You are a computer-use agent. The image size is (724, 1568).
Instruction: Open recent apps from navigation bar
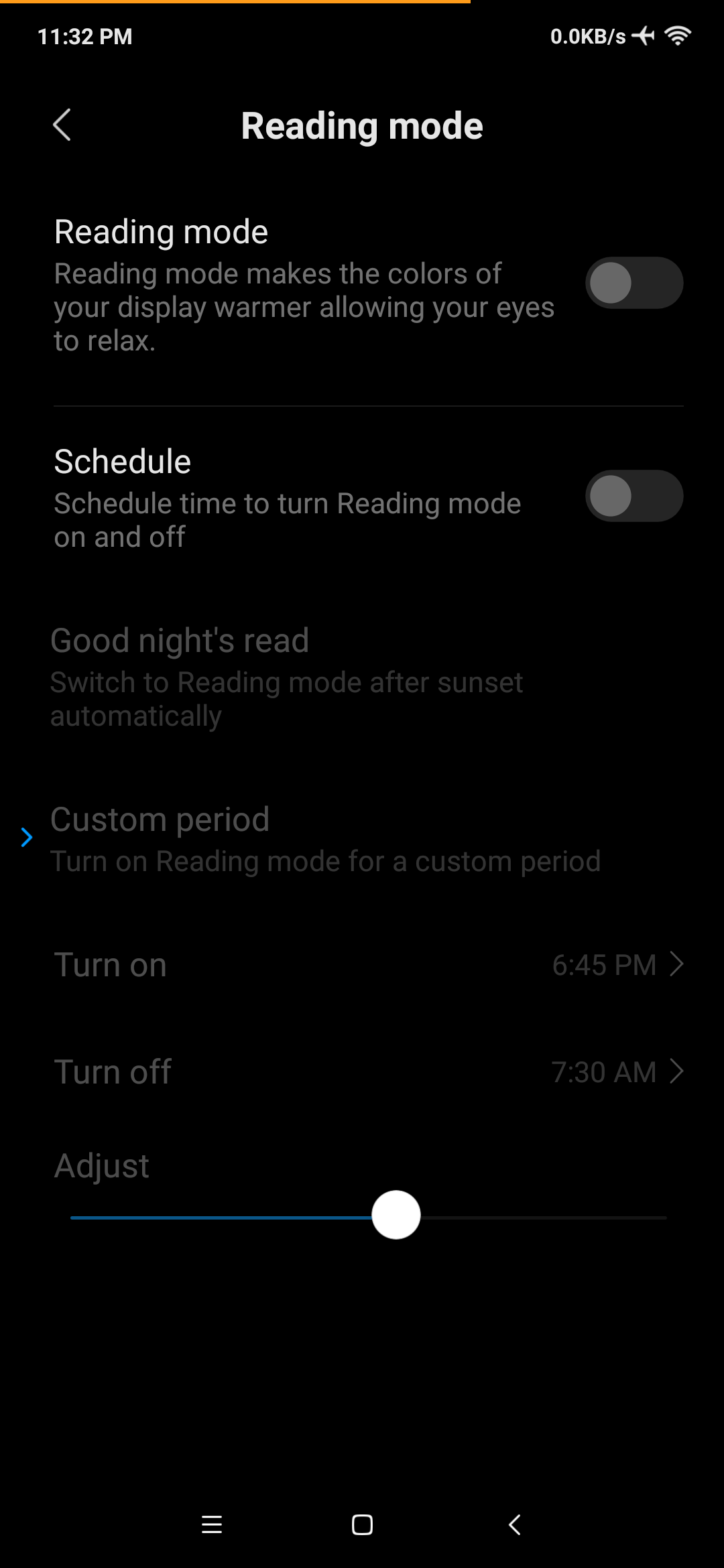(212, 1524)
